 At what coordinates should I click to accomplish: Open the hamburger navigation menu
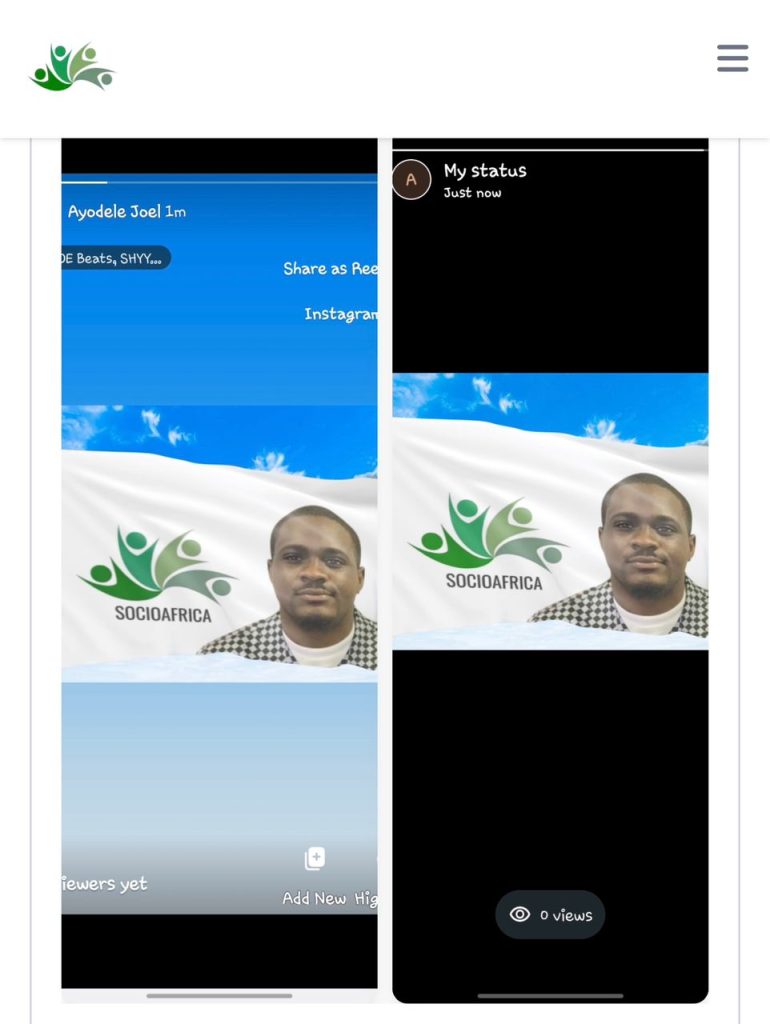point(732,58)
